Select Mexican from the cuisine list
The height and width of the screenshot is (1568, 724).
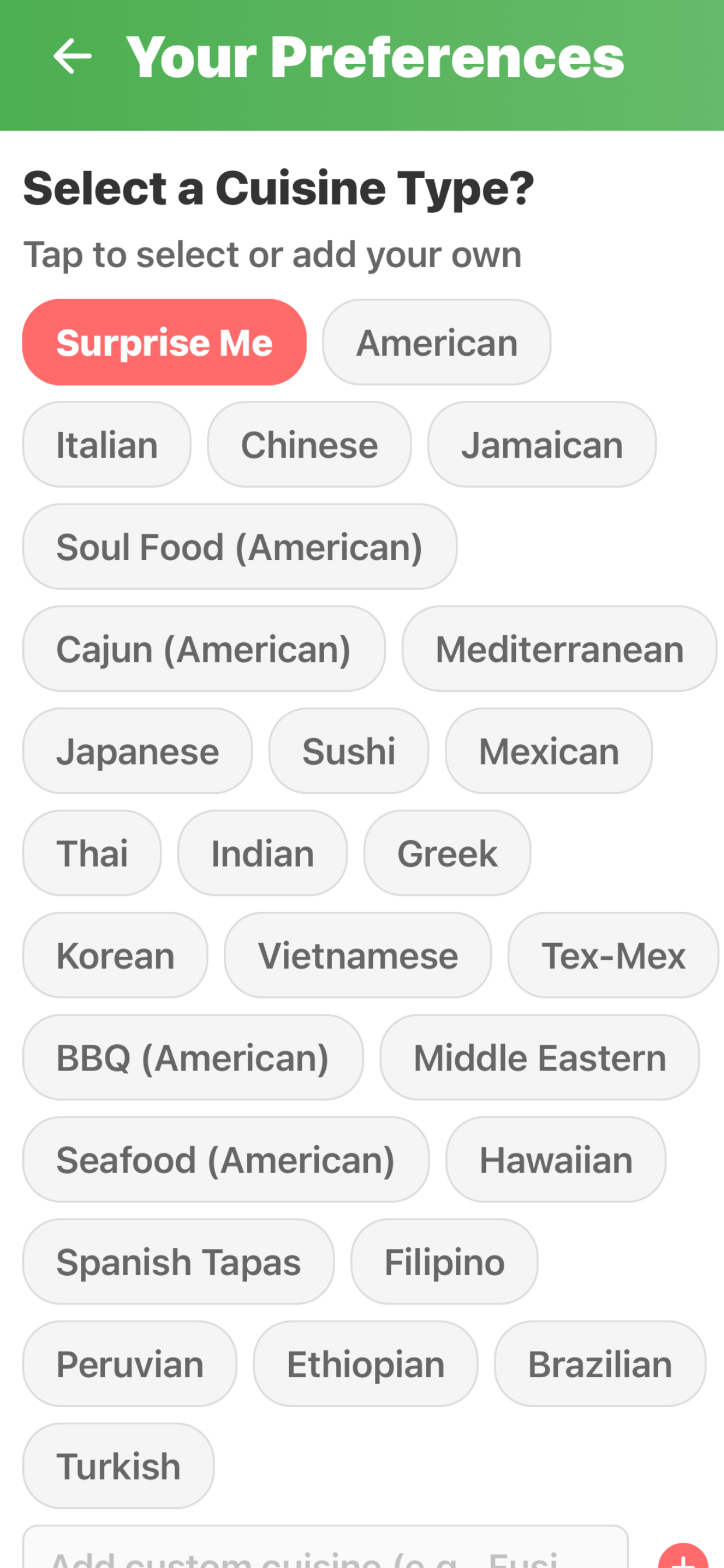(548, 751)
